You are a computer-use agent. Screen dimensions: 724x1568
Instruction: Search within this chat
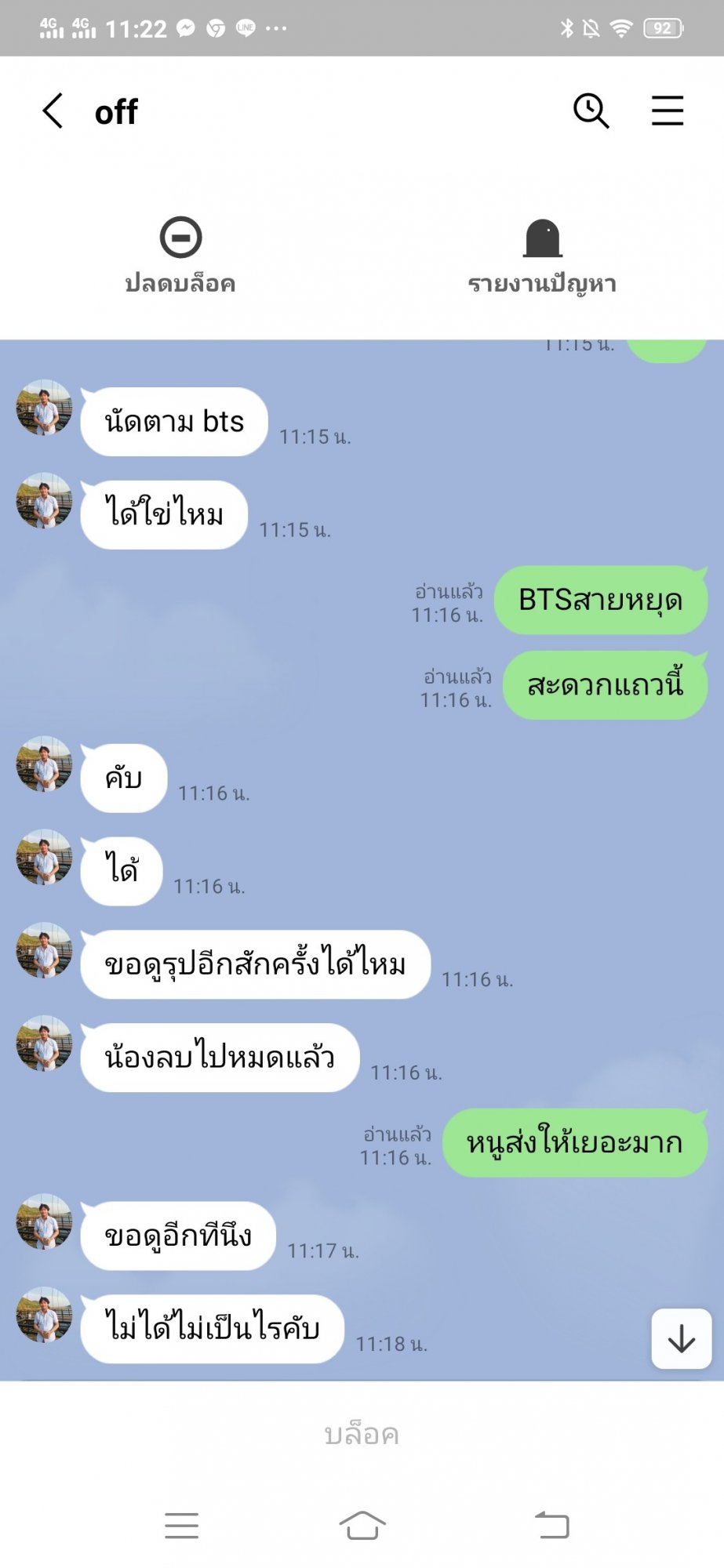pos(591,111)
